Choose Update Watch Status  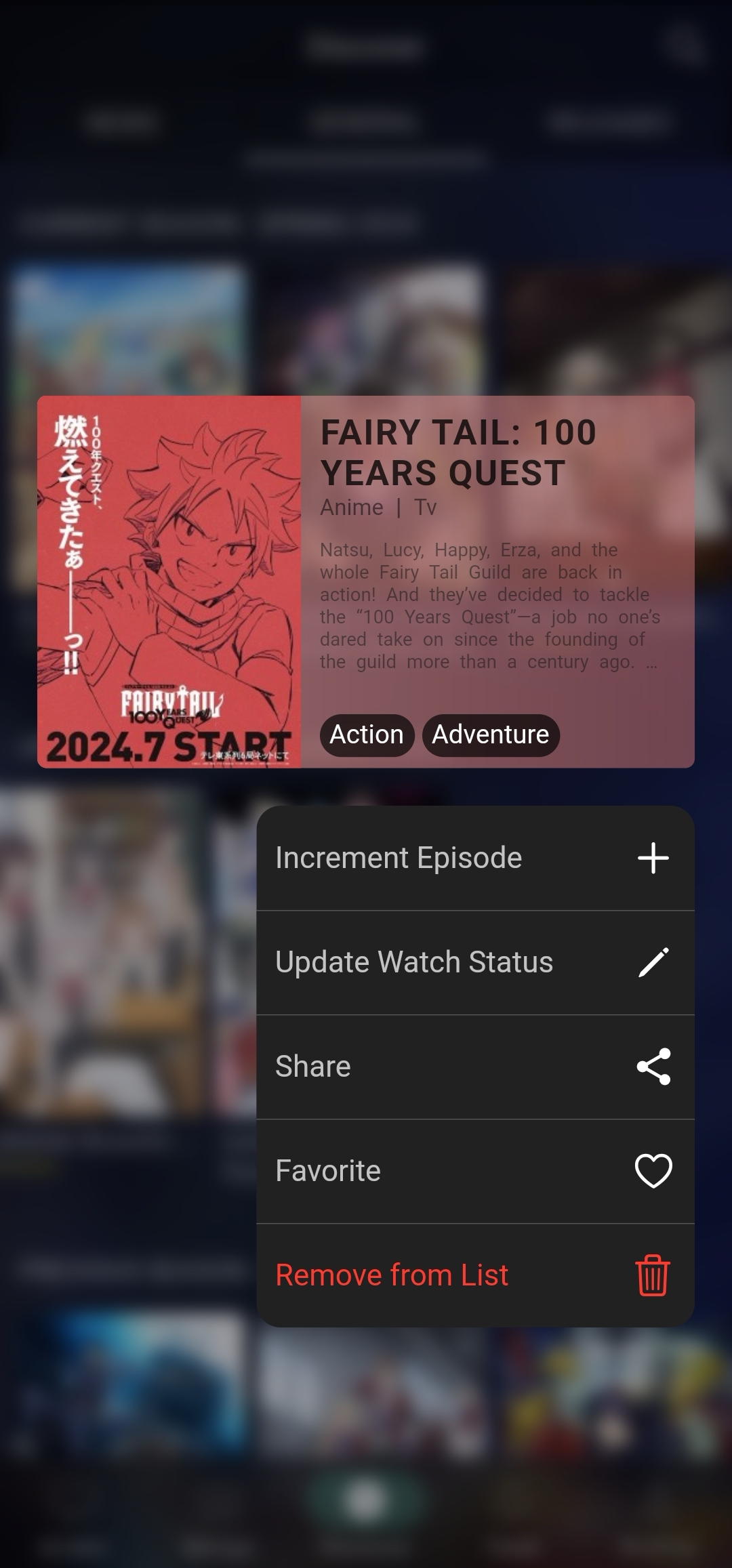point(474,962)
